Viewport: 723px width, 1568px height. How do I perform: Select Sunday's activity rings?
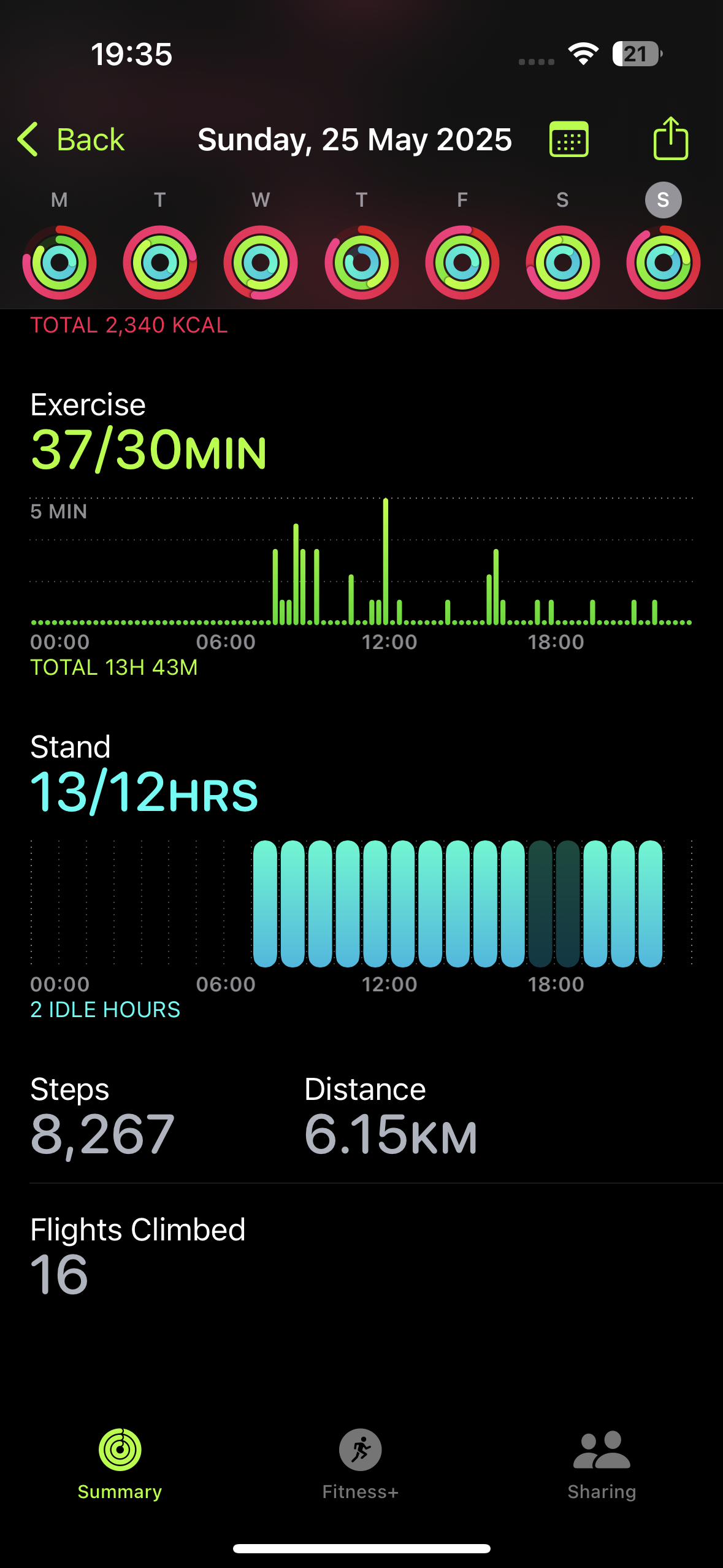pyautogui.click(x=664, y=263)
